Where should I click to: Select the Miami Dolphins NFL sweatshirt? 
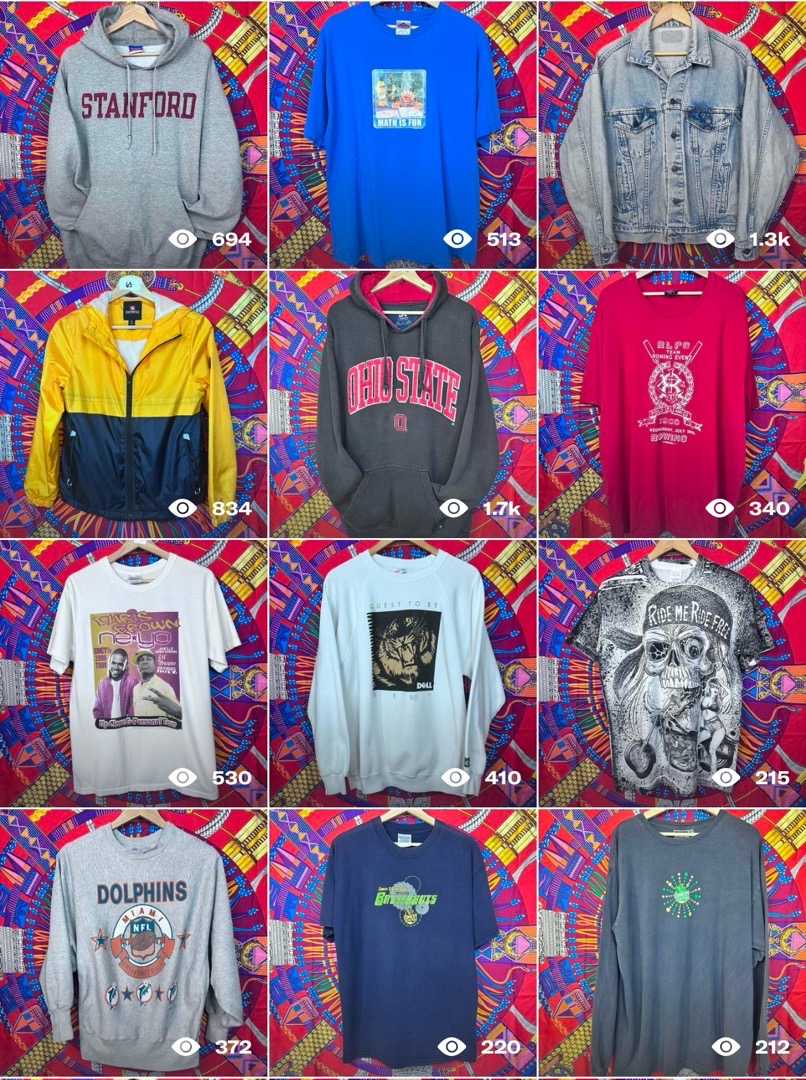134,940
